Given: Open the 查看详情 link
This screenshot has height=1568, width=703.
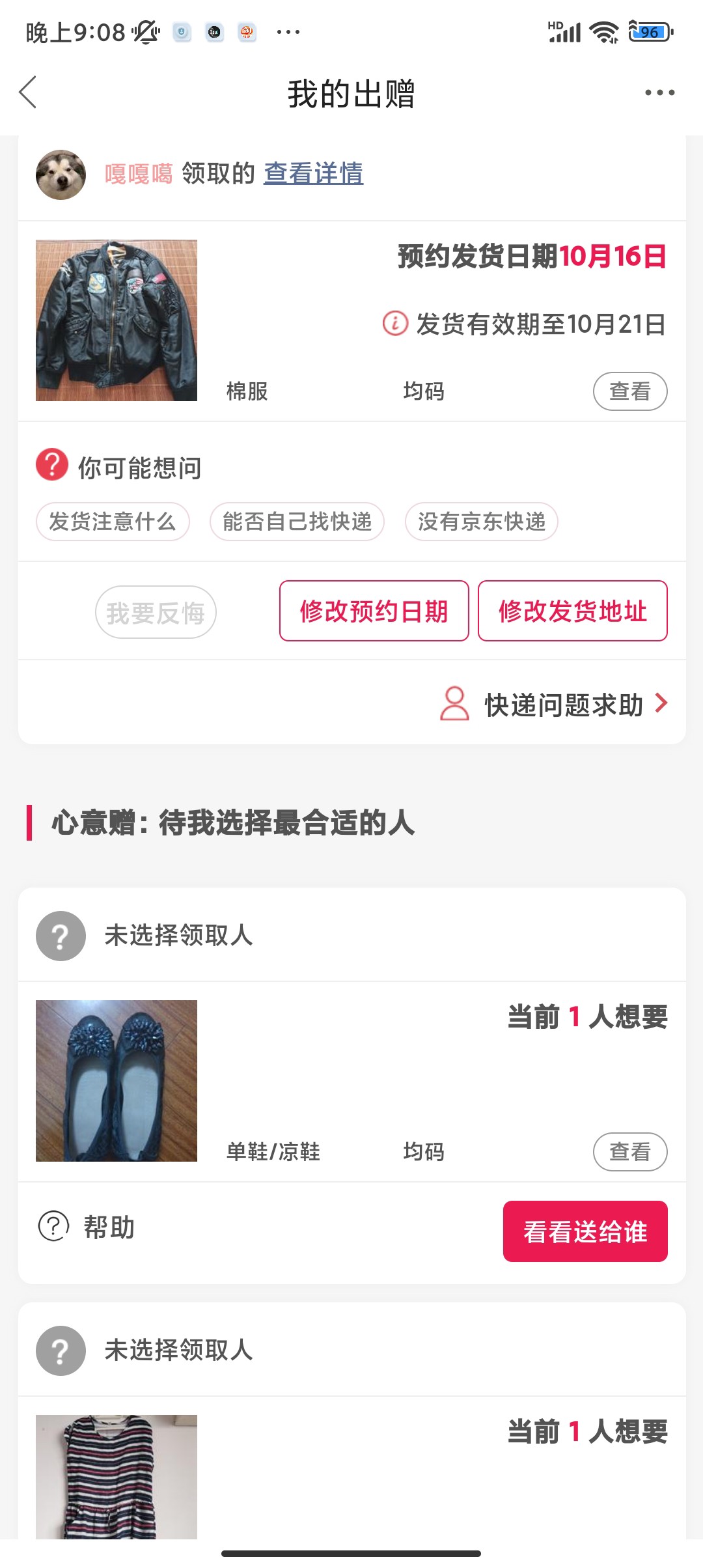Looking at the screenshot, I should [x=313, y=173].
